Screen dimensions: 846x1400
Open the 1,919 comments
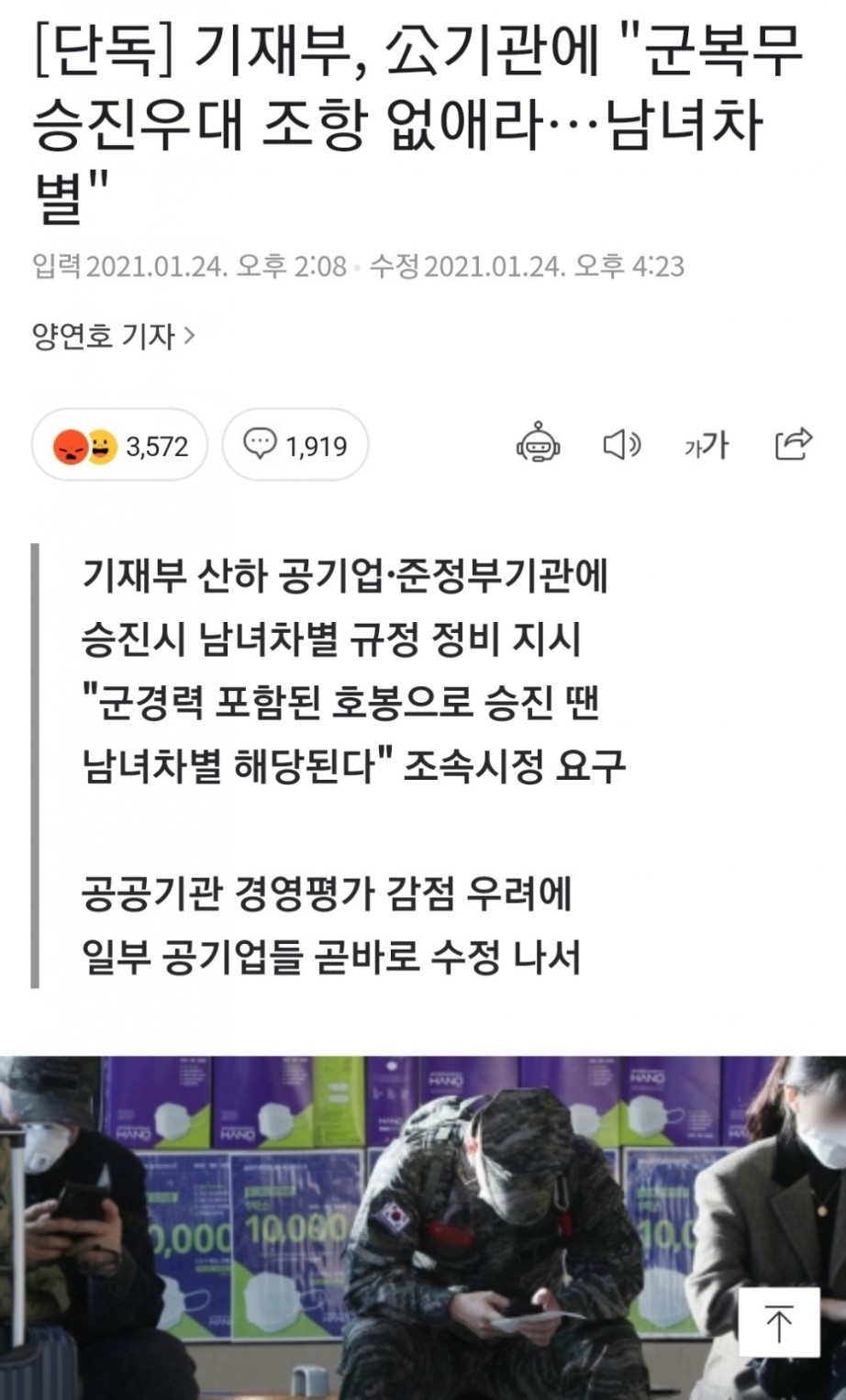[295, 446]
